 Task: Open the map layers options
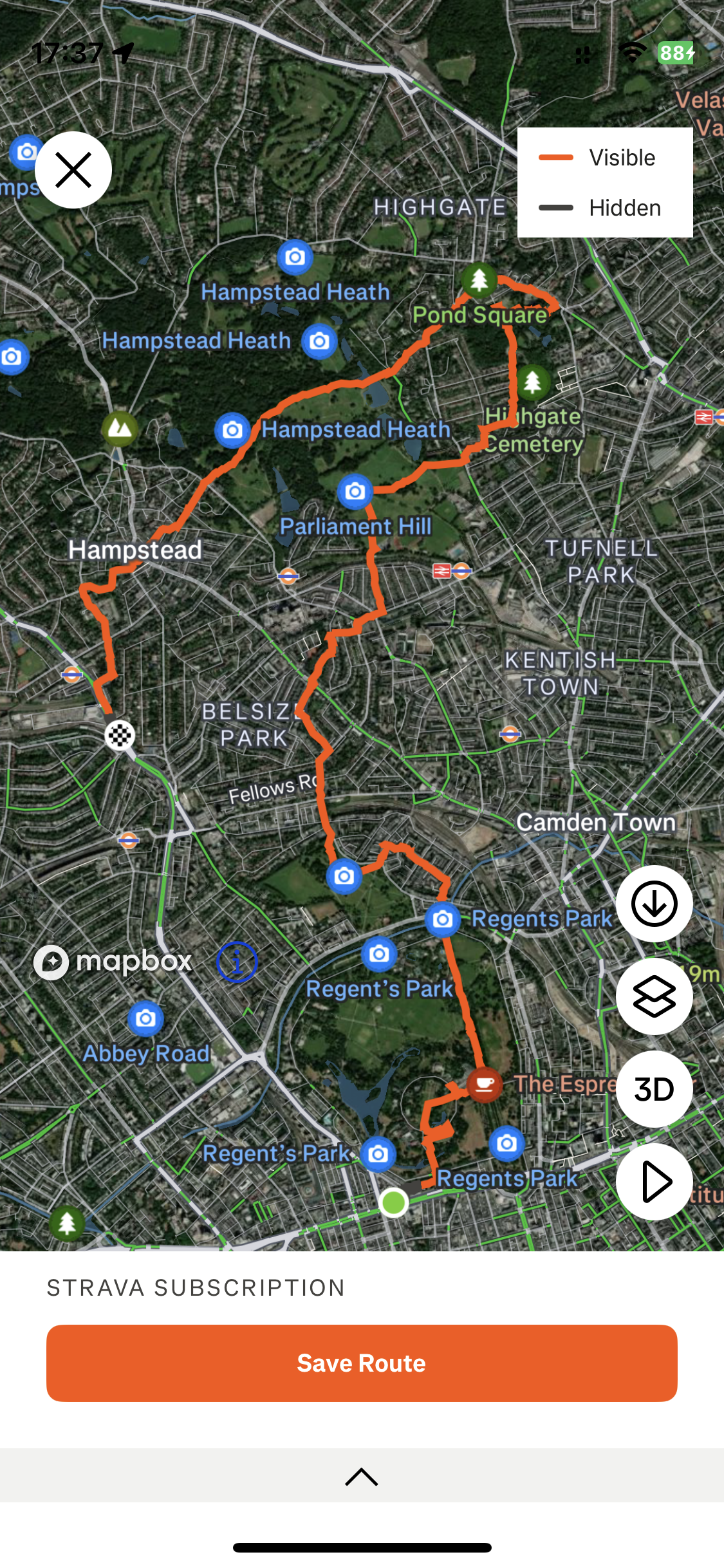(654, 996)
